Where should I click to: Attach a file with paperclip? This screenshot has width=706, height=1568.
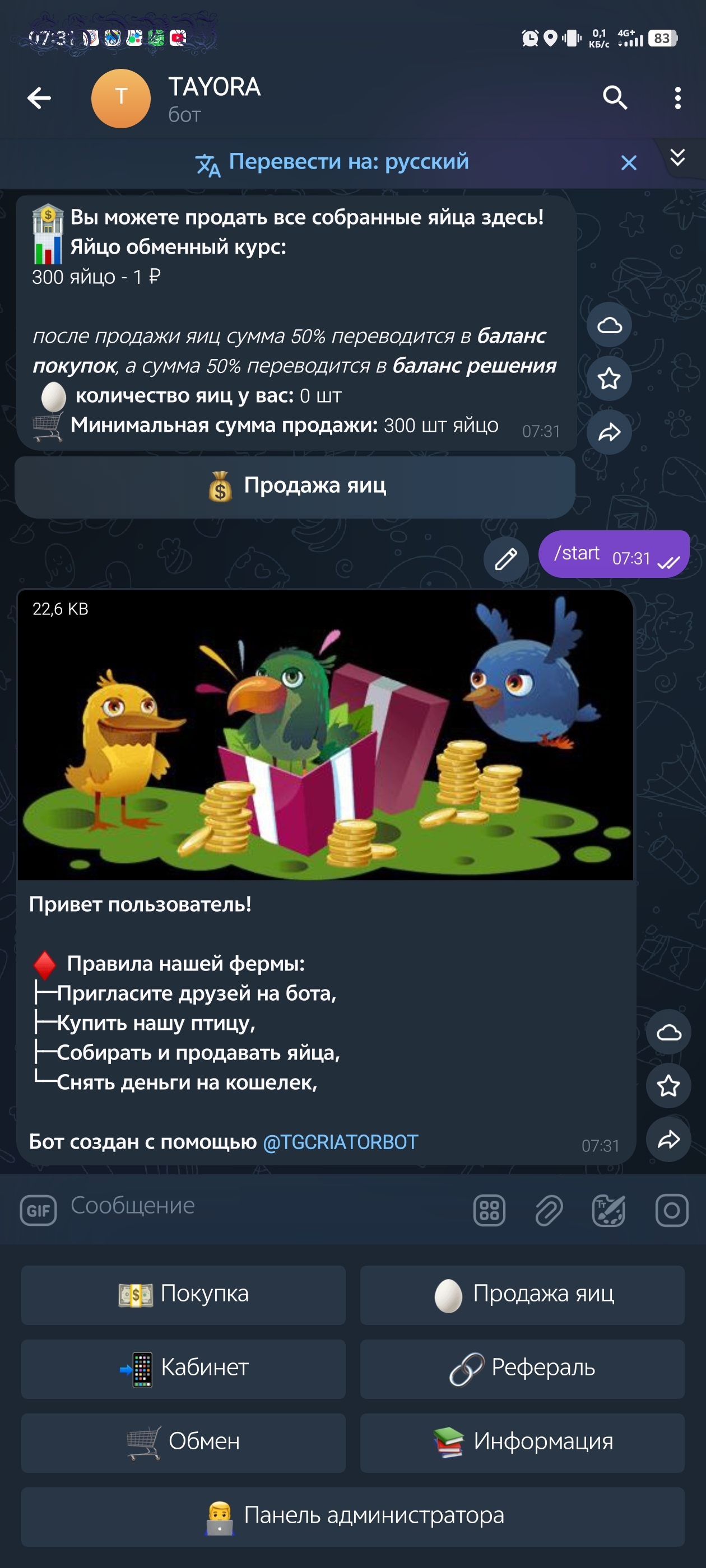click(549, 1210)
